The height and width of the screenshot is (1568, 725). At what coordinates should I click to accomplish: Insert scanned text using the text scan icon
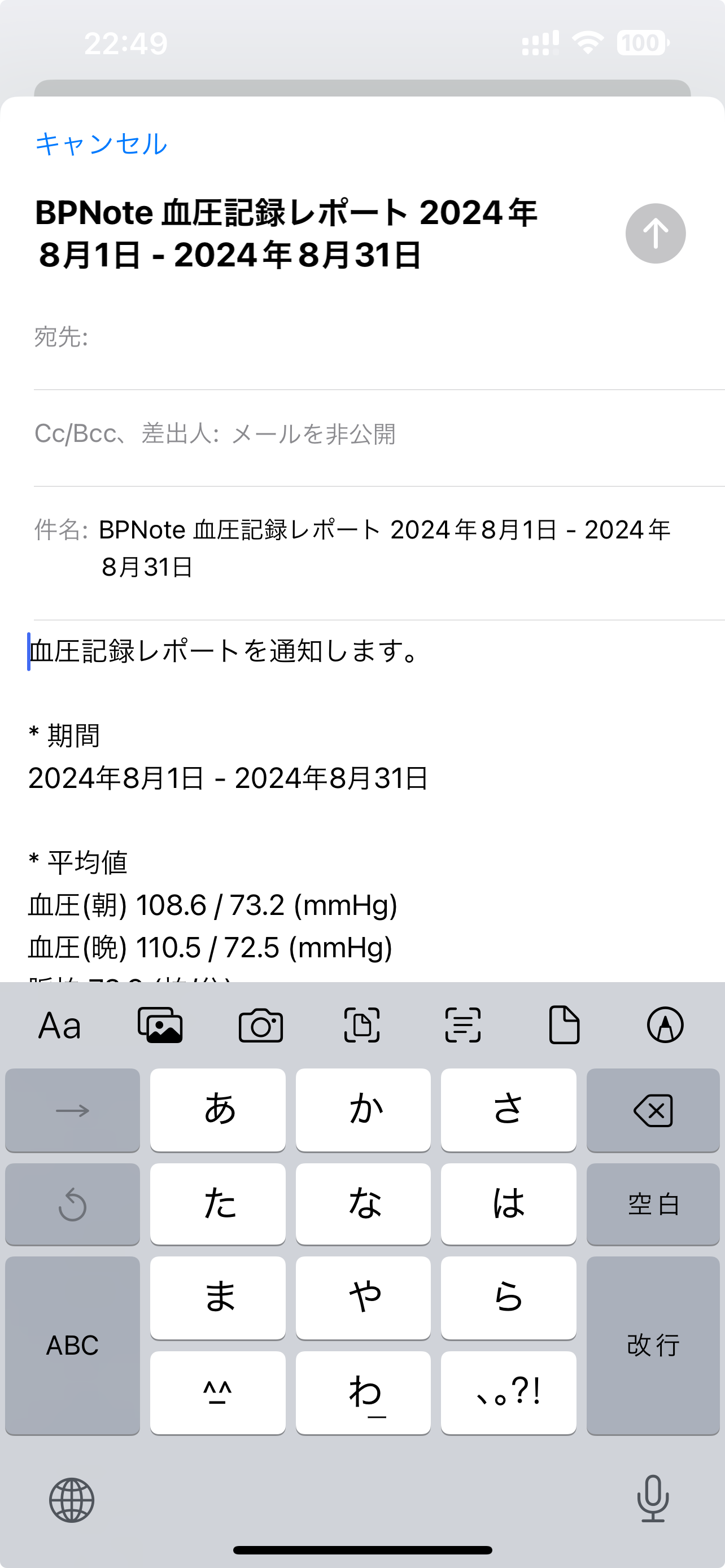click(x=462, y=1026)
